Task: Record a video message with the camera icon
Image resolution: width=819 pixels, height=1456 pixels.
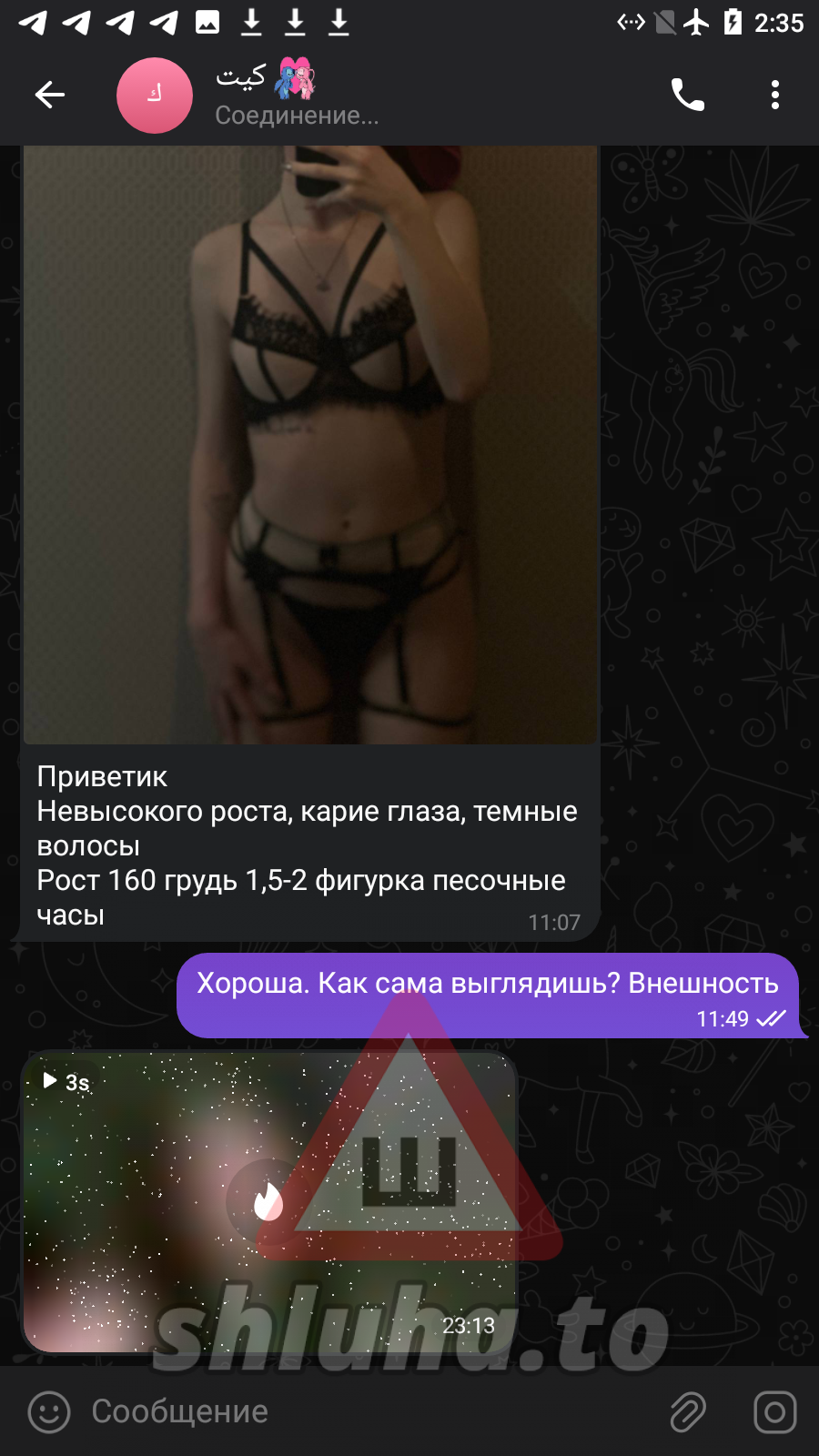Action: [774, 1411]
